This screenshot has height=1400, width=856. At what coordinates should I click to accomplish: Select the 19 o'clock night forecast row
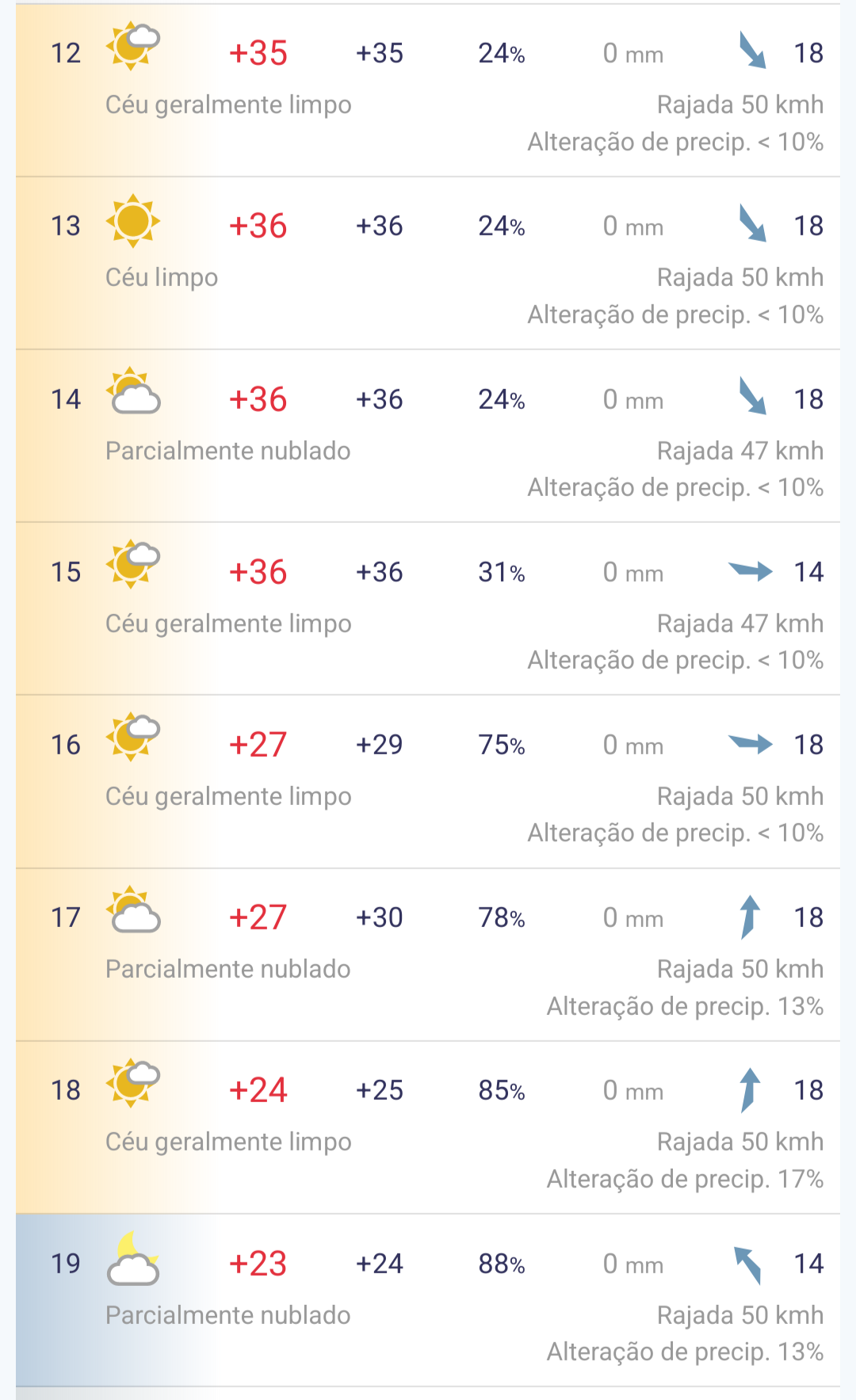(x=428, y=1300)
